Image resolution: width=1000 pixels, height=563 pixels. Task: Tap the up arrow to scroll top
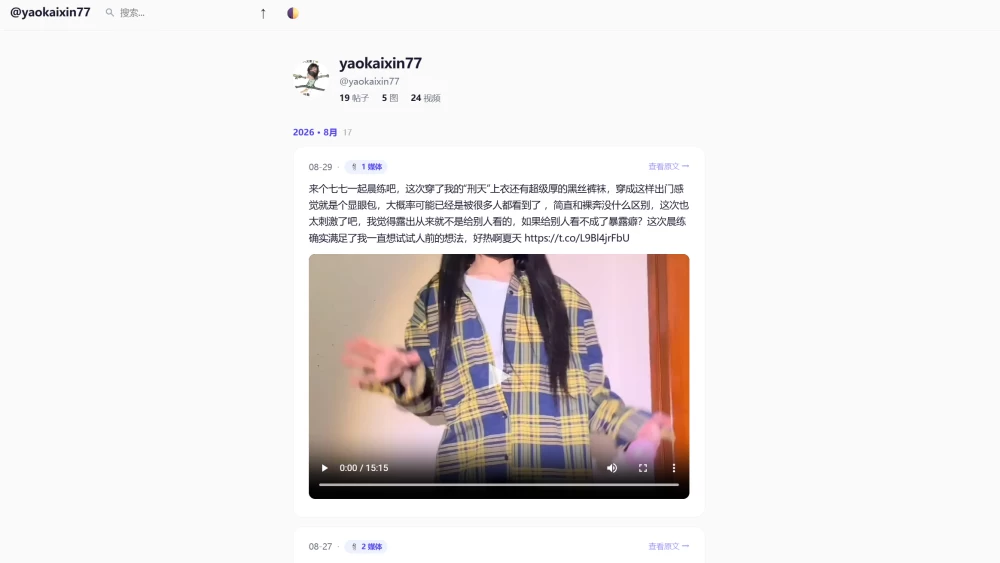(x=263, y=13)
